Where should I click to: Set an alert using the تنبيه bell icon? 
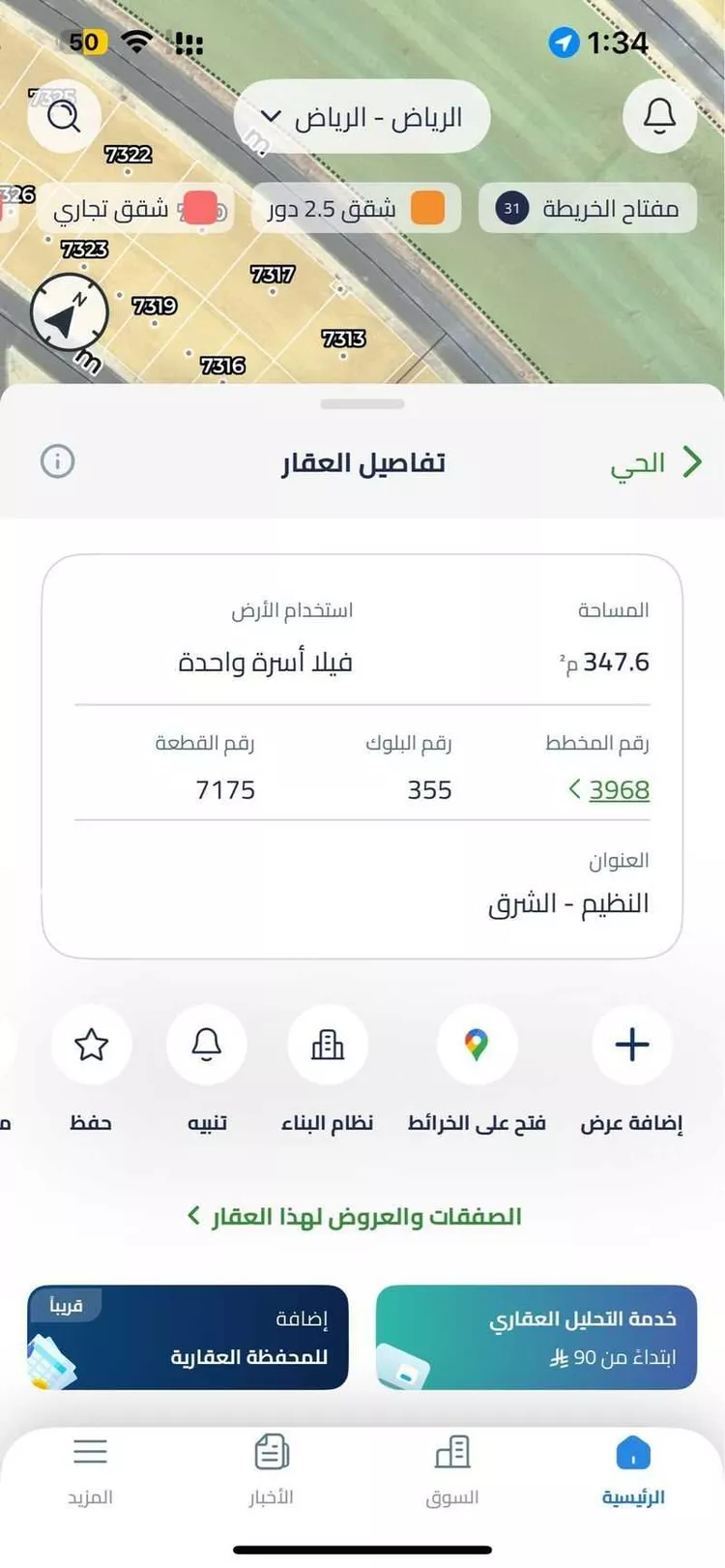(206, 1044)
